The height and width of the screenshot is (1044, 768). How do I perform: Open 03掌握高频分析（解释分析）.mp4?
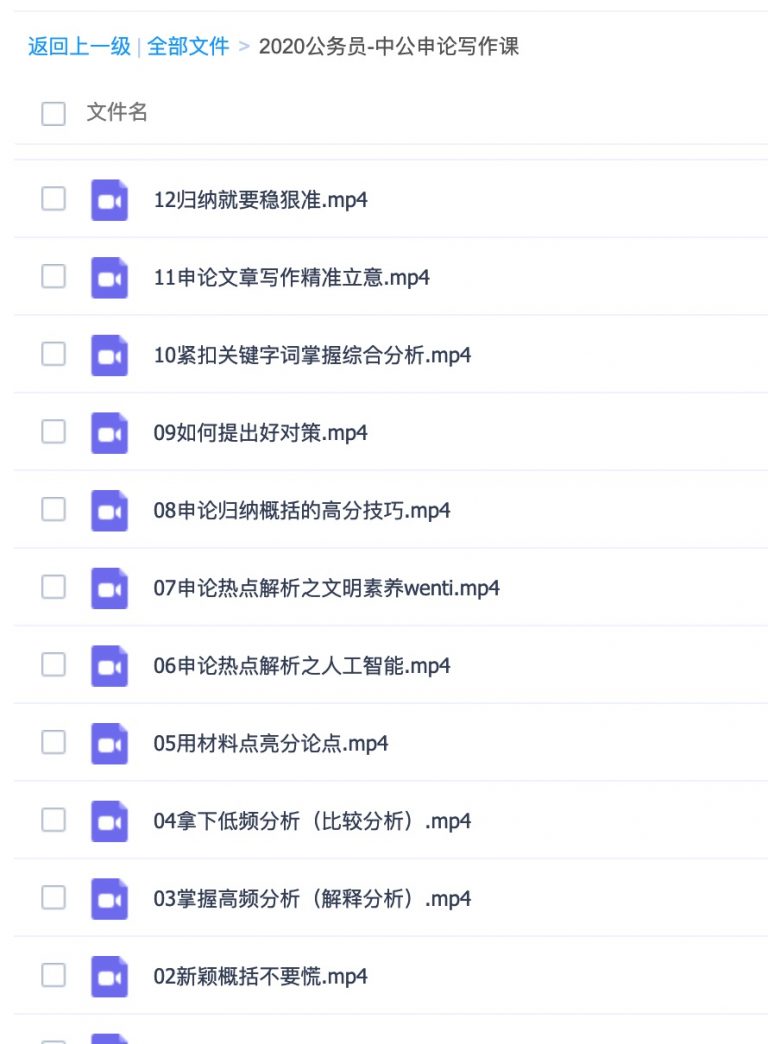[x=312, y=899]
